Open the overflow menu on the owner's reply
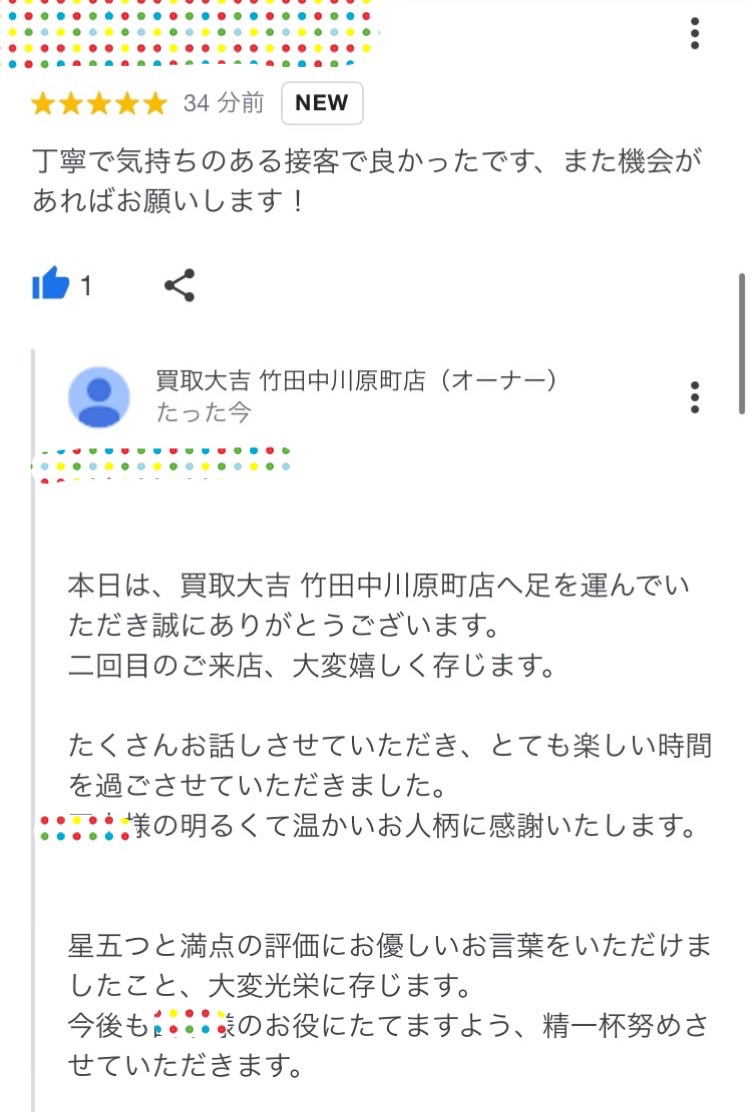 pyautogui.click(x=695, y=397)
